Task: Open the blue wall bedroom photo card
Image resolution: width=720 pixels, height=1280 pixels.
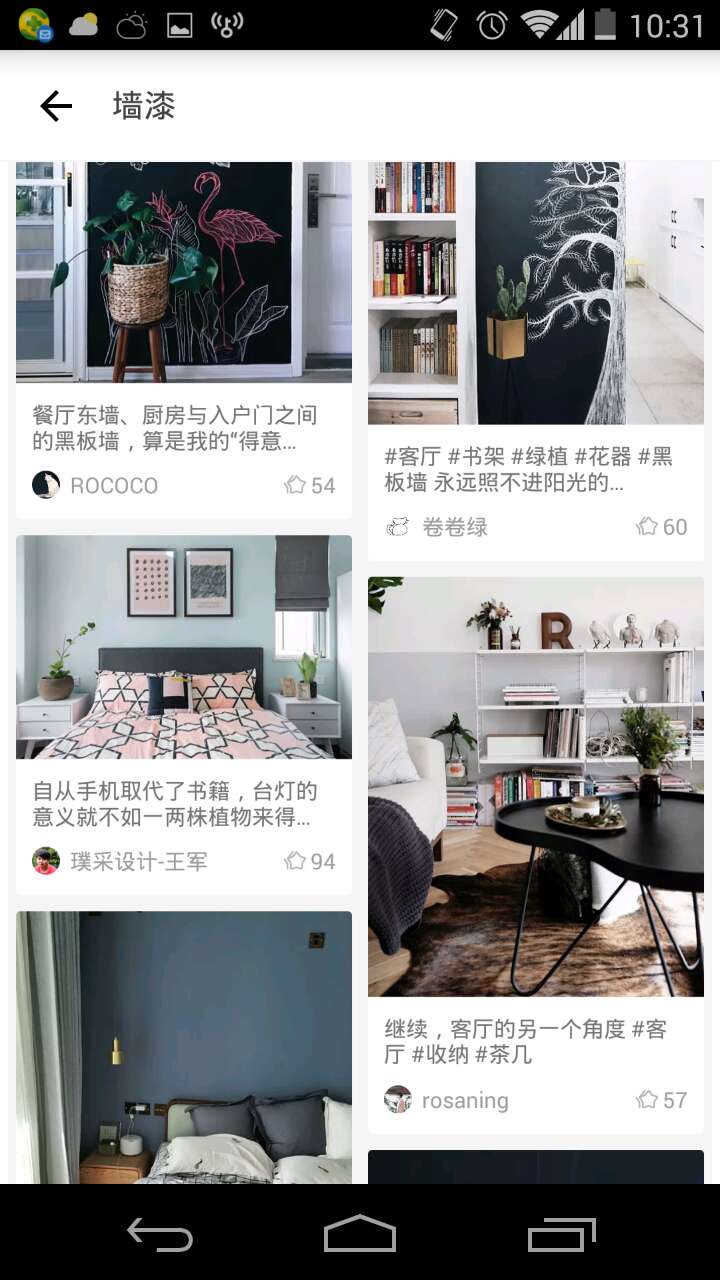Action: [184, 1048]
